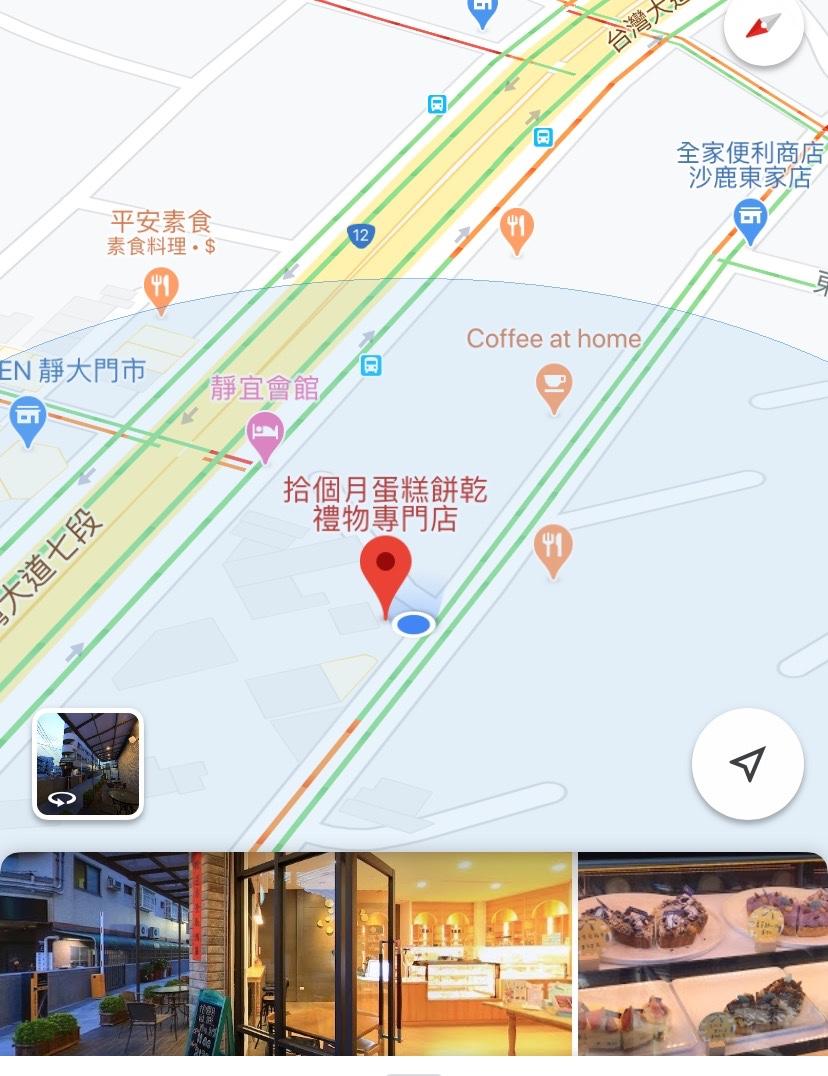Tap the compass to reset map orientation
Viewport: 828px width, 1076px height.
pos(764,27)
